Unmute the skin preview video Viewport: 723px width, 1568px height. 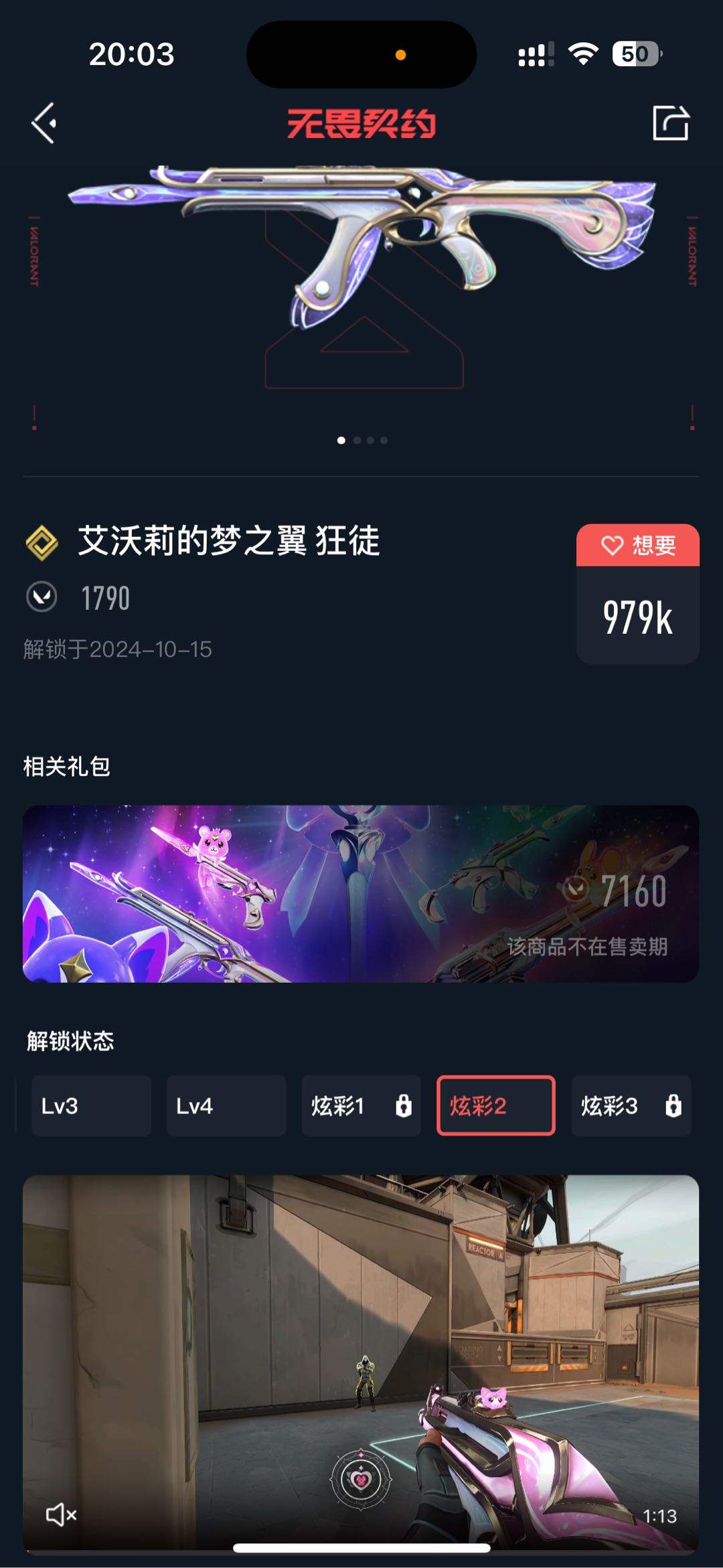pyautogui.click(x=61, y=1514)
